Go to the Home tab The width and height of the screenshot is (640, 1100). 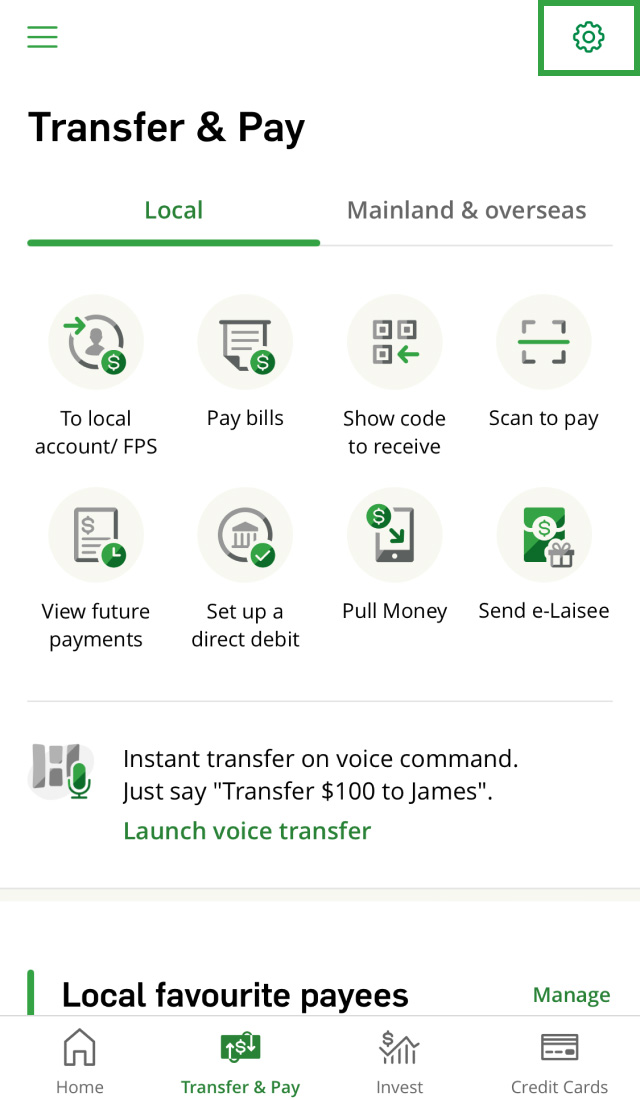coord(79,1060)
